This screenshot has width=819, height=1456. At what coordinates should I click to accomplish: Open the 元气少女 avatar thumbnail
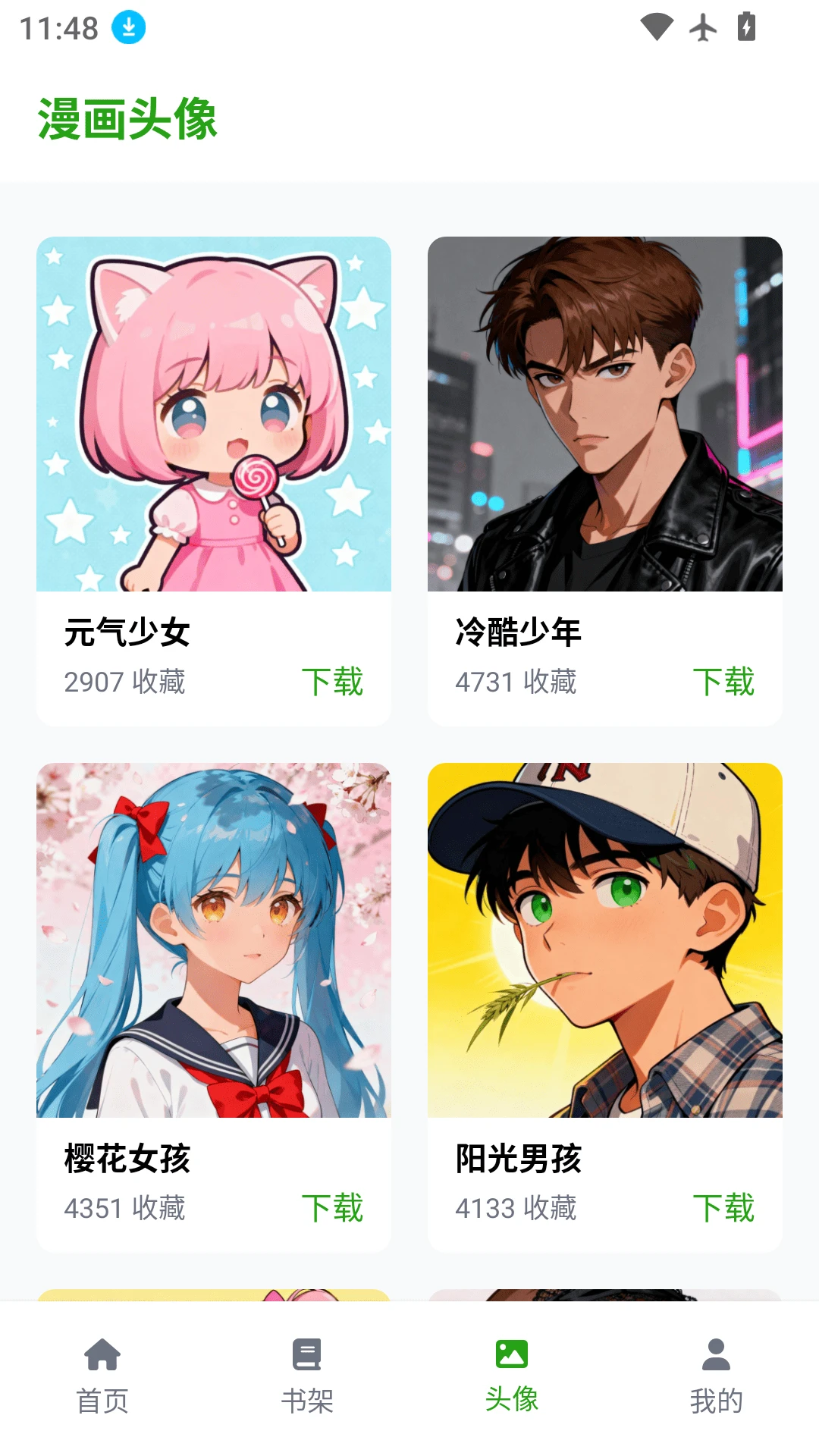point(213,414)
